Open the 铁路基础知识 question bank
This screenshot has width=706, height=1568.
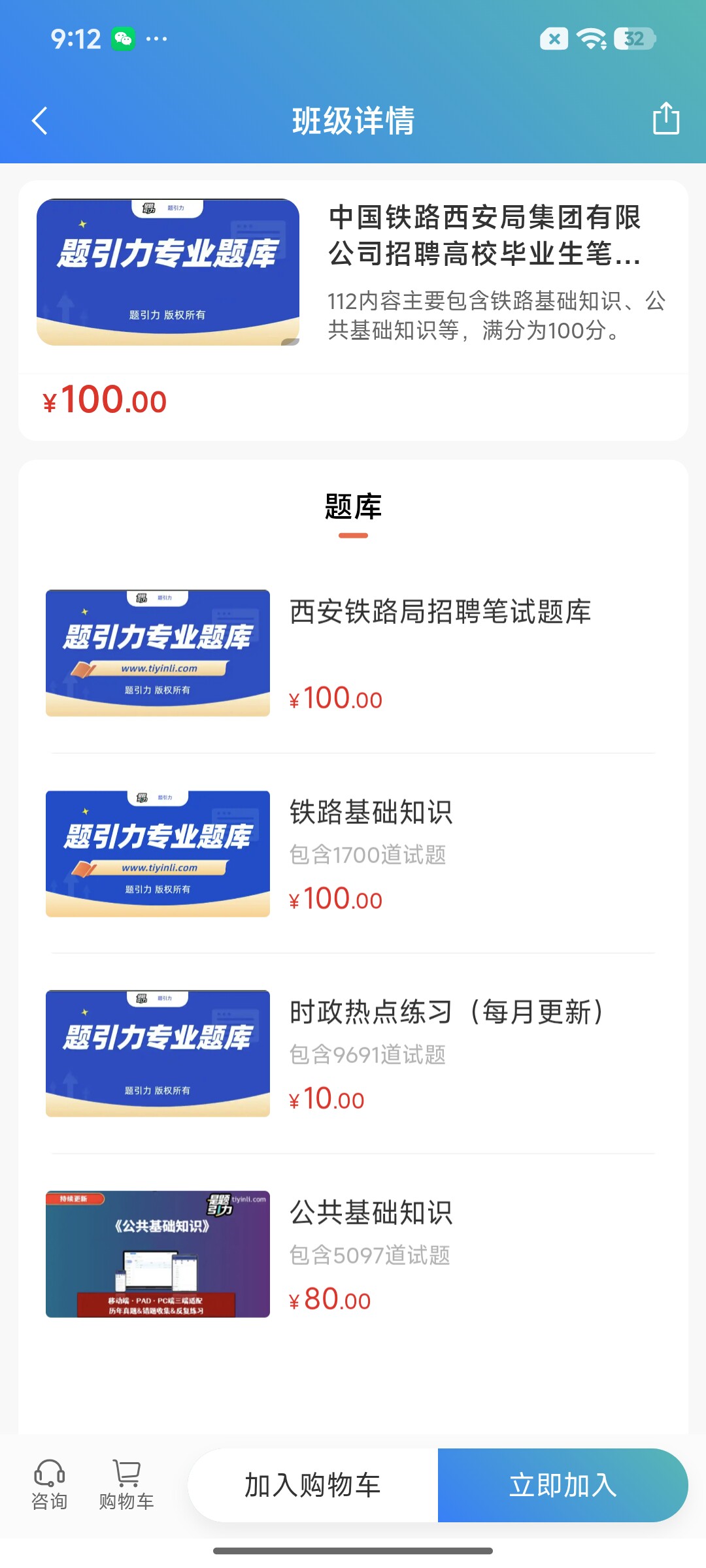pyautogui.click(x=353, y=853)
